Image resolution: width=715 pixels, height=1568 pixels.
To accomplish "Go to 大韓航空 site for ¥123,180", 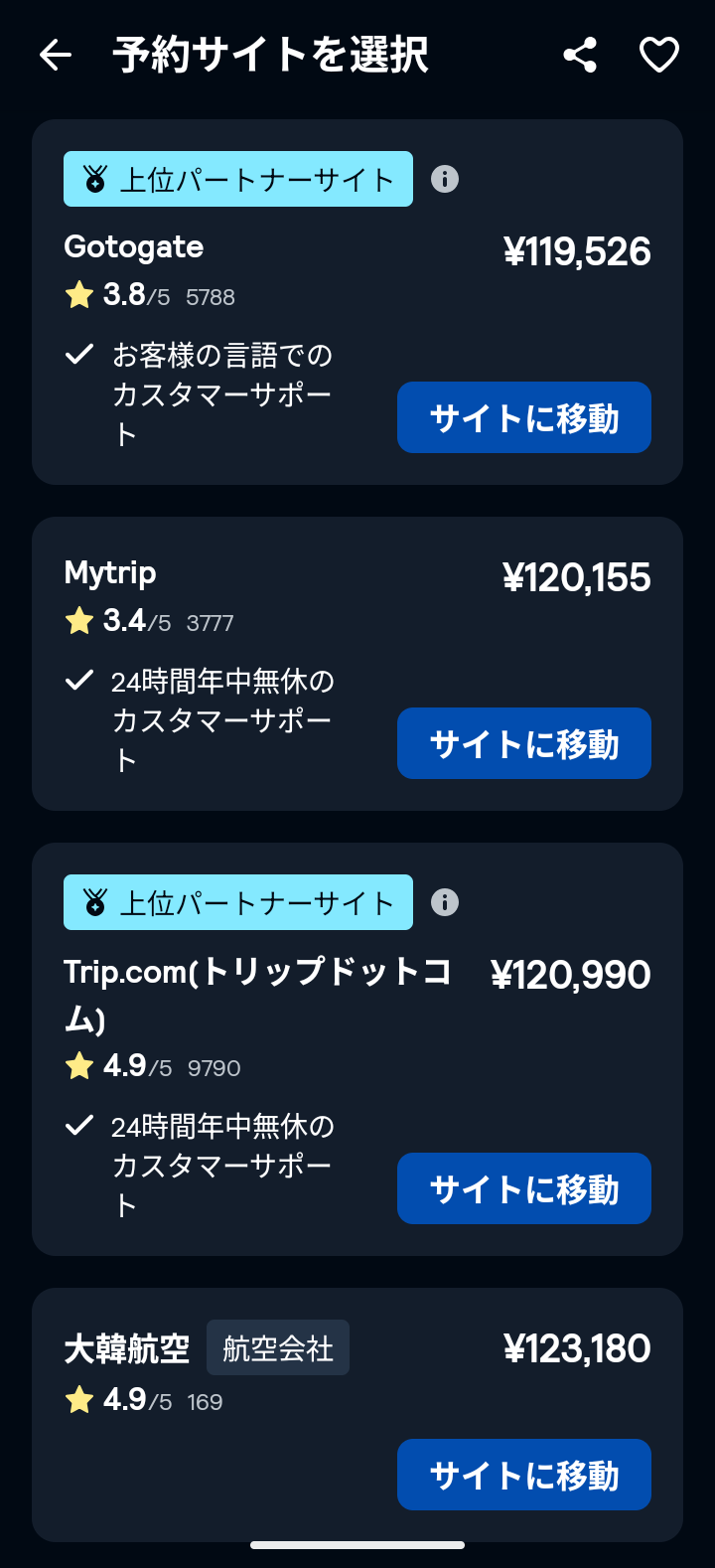I will (x=524, y=1475).
